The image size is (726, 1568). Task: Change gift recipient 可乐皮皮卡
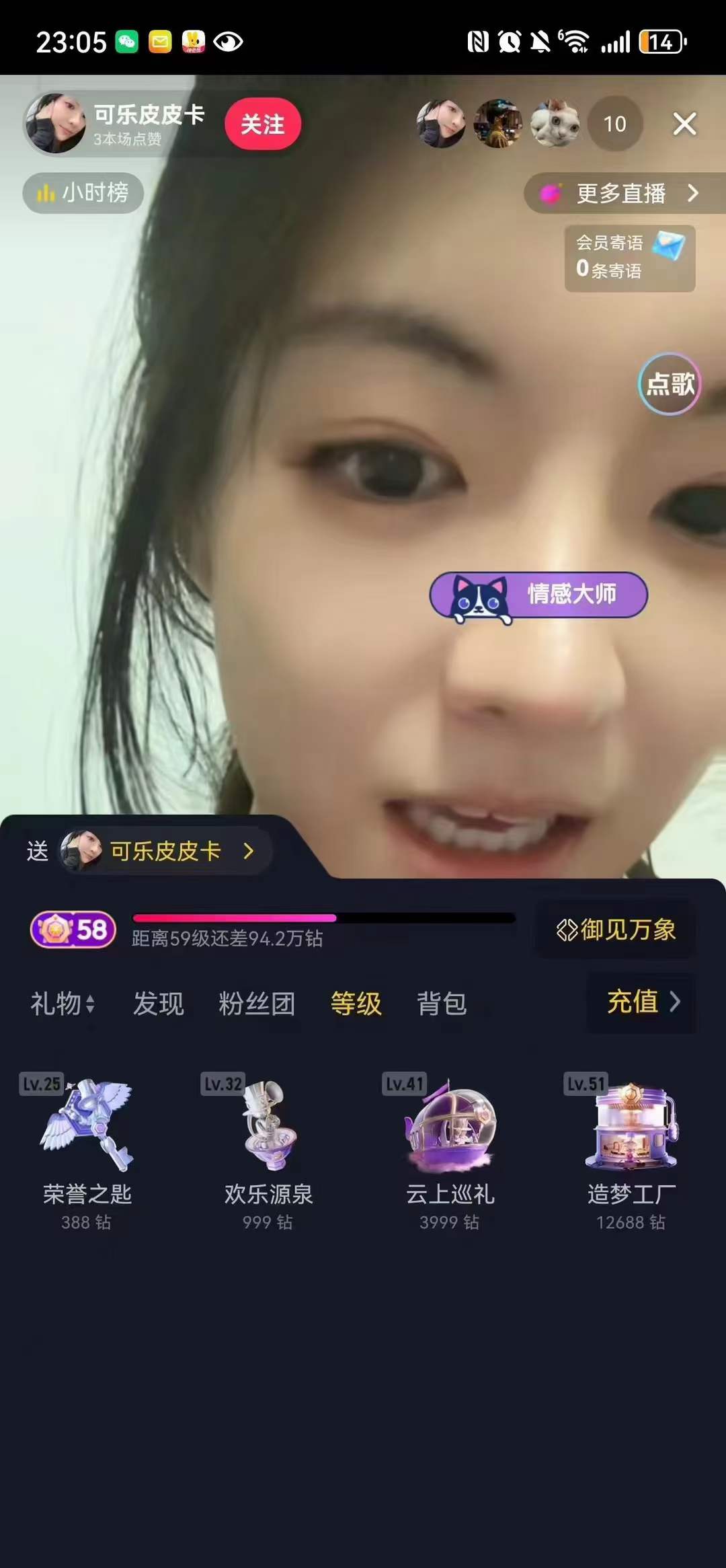point(165,851)
